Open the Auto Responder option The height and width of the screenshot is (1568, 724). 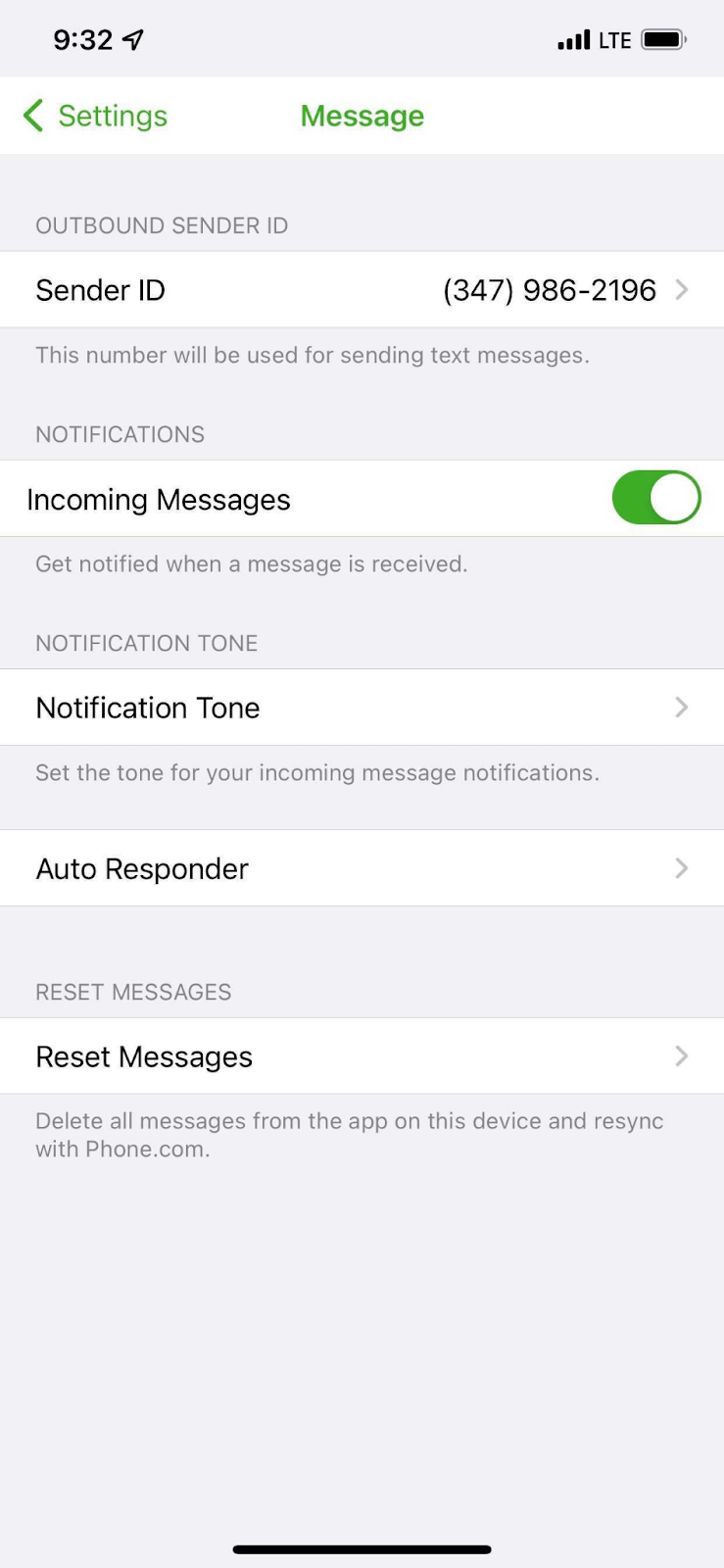coord(362,868)
